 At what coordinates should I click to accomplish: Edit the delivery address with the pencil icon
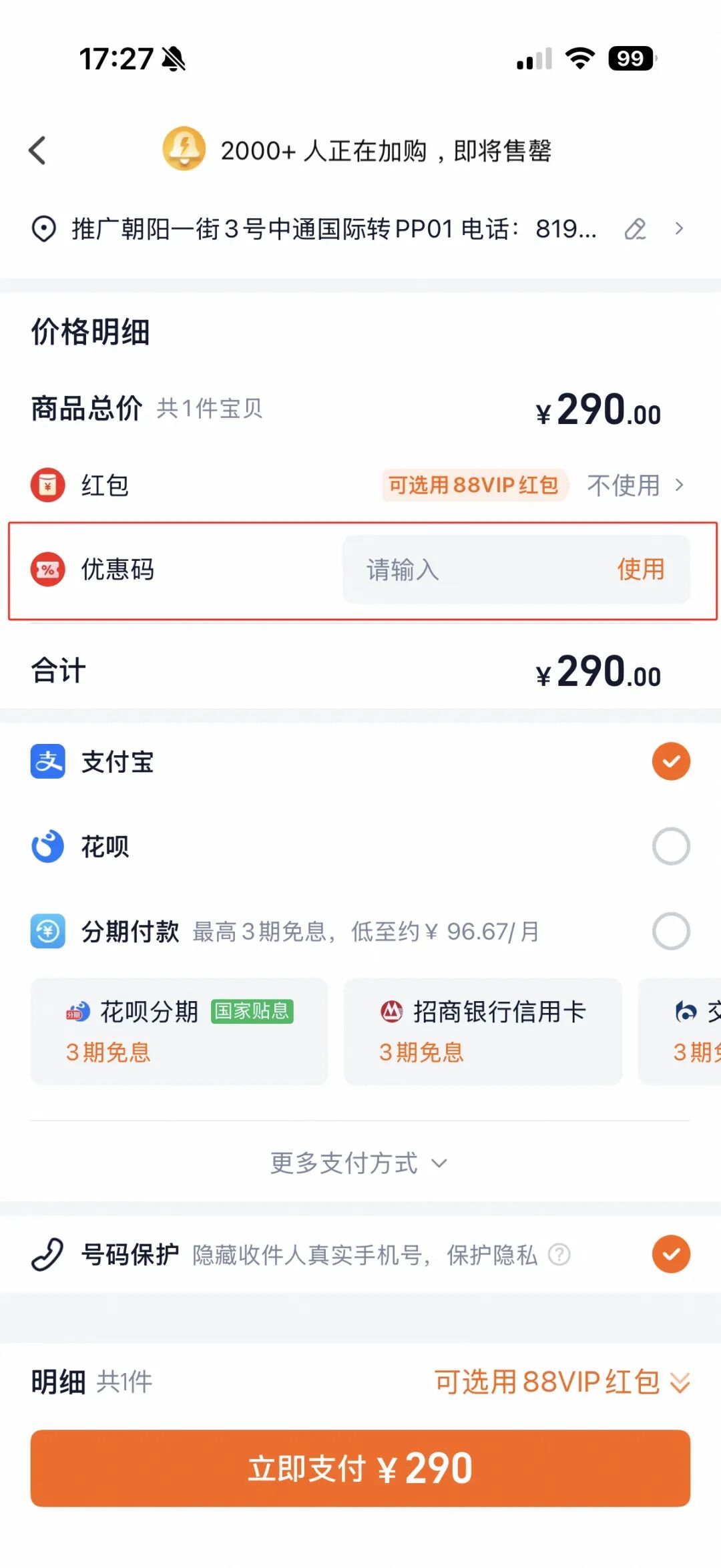point(635,229)
